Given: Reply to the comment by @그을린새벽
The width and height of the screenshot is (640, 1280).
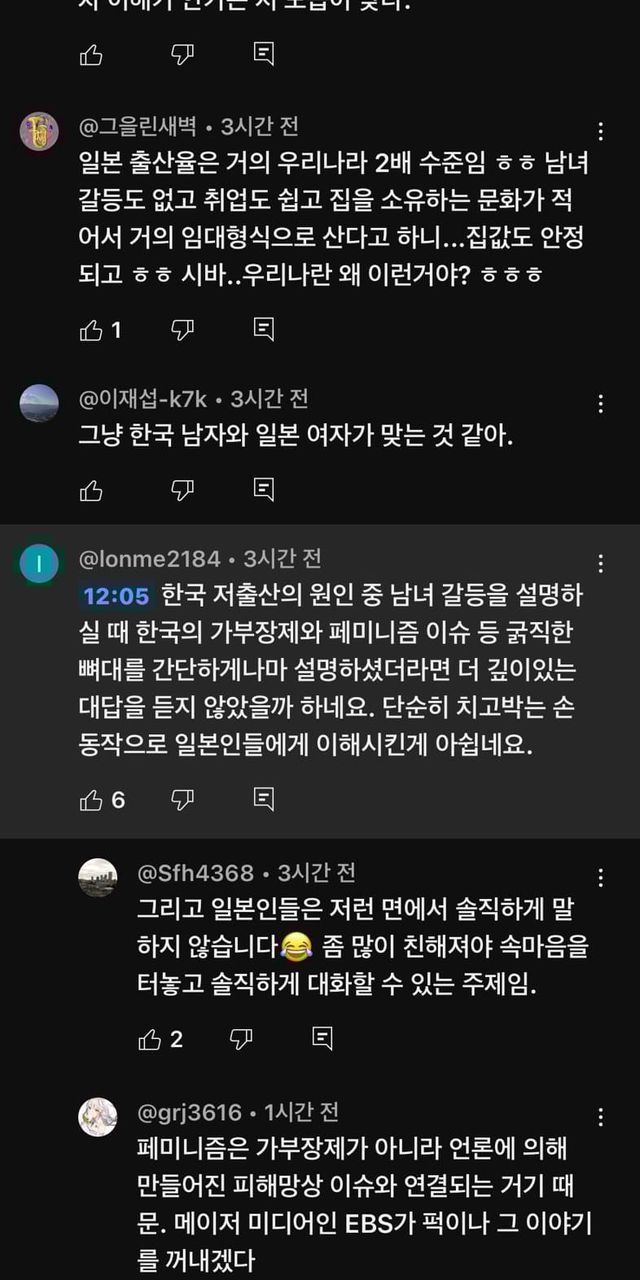Looking at the screenshot, I should tap(263, 329).
